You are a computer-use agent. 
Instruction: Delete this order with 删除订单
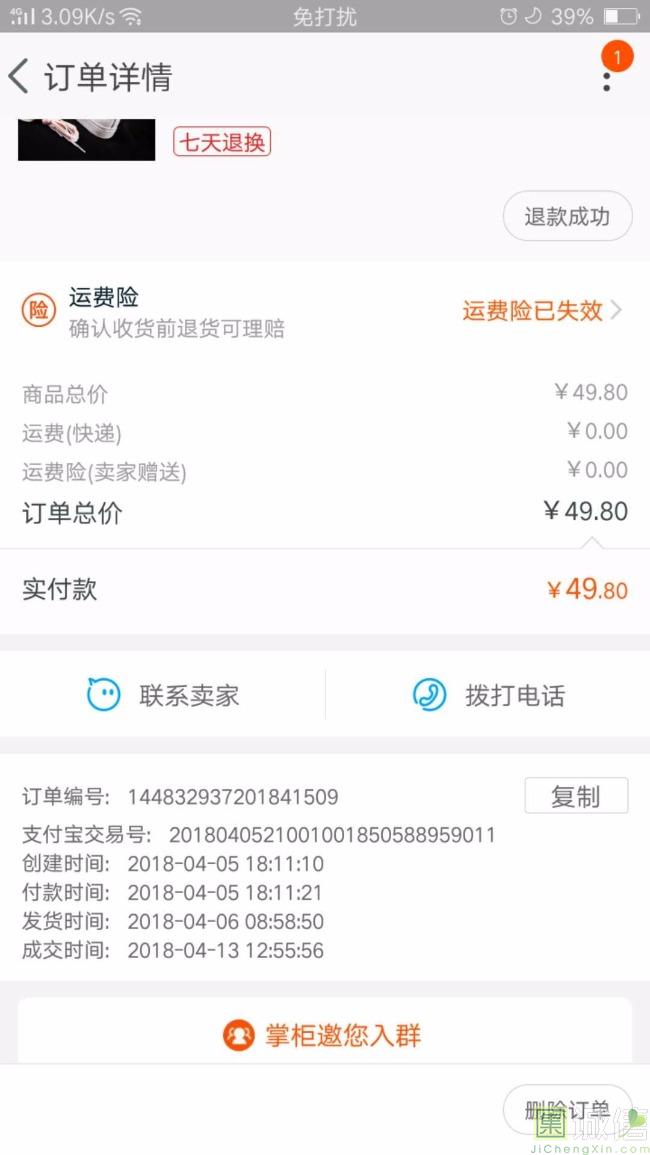pos(567,1109)
